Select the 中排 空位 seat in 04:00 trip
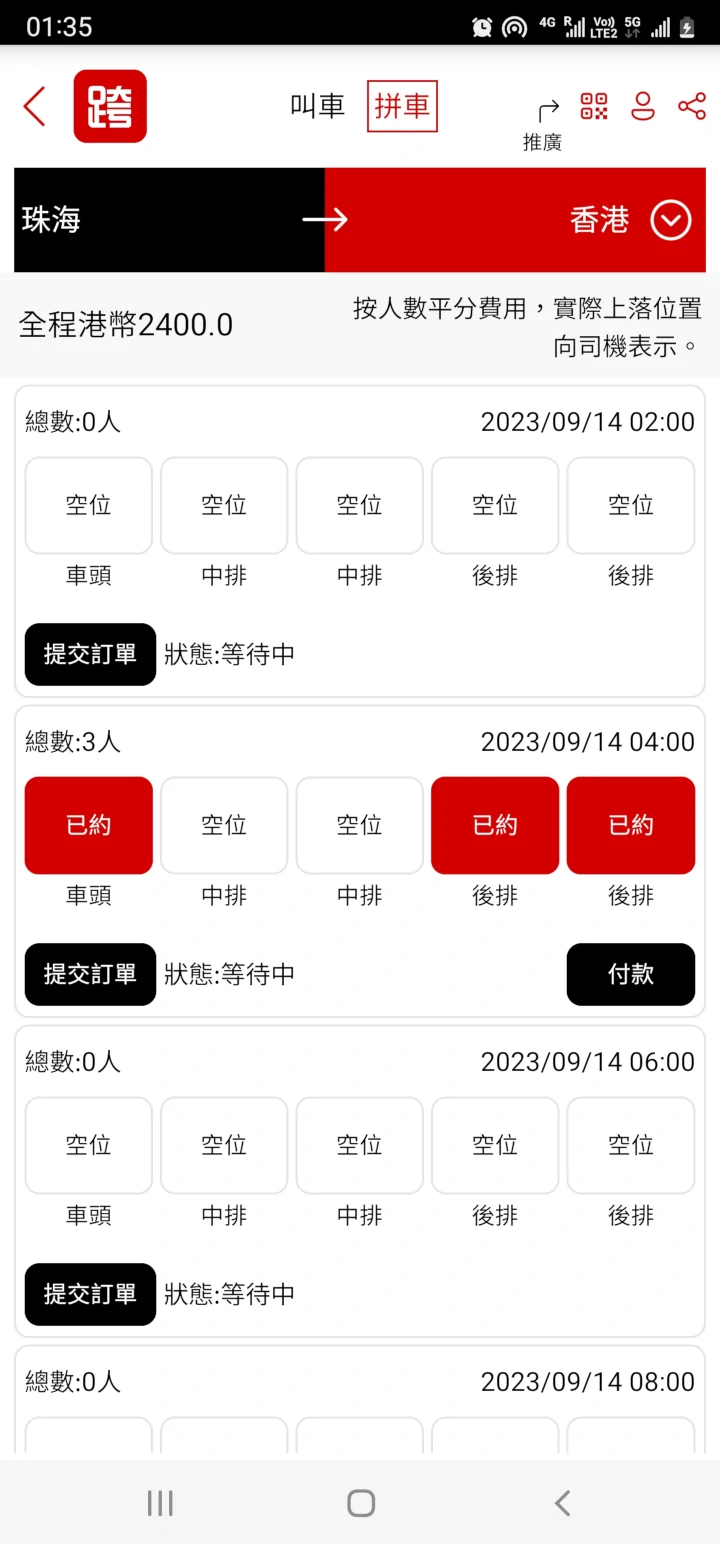Image resolution: width=720 pixels, height=1544 pixels. coord(223,825)
